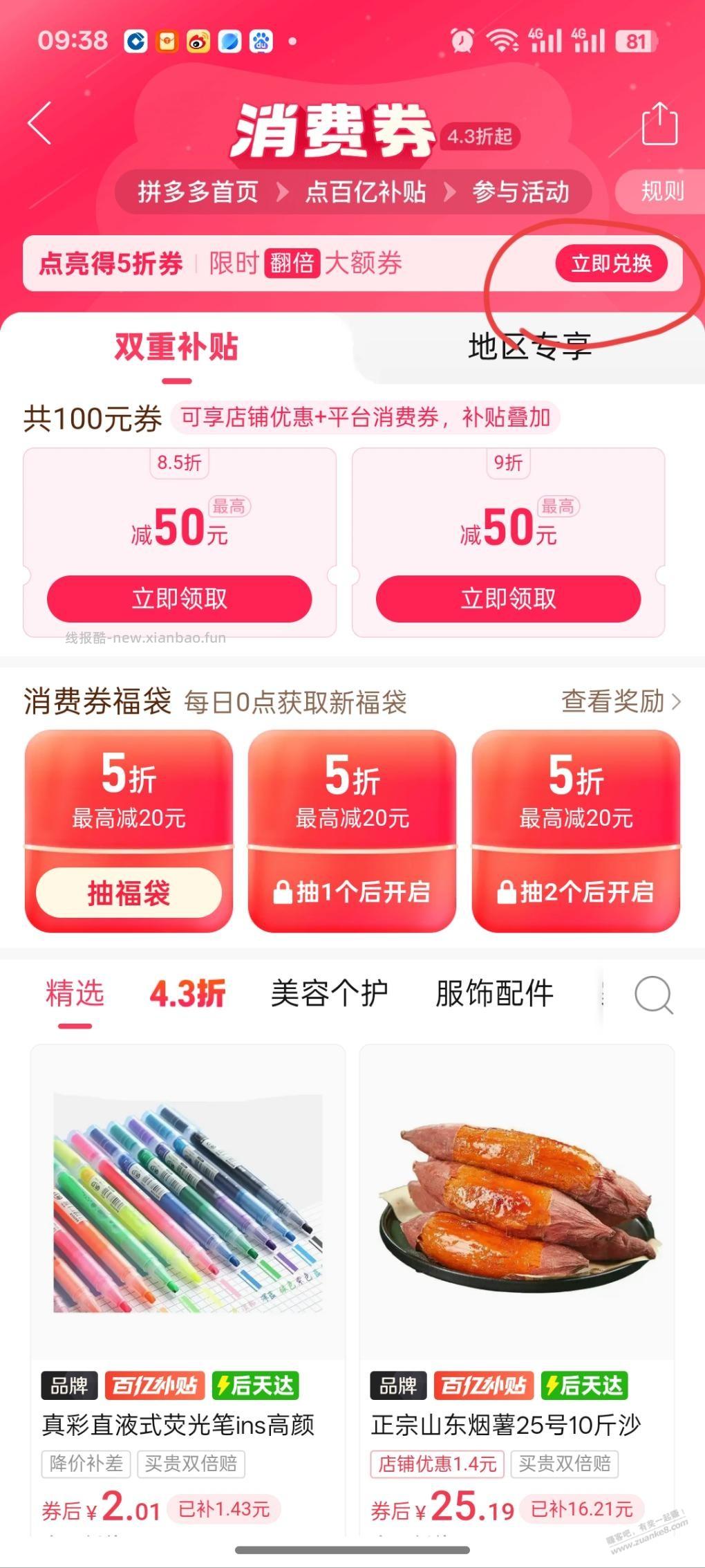This screenshot has height=1568, width=705.
Task: Tap the battery indicator showing 81
Action: [633, 41]
